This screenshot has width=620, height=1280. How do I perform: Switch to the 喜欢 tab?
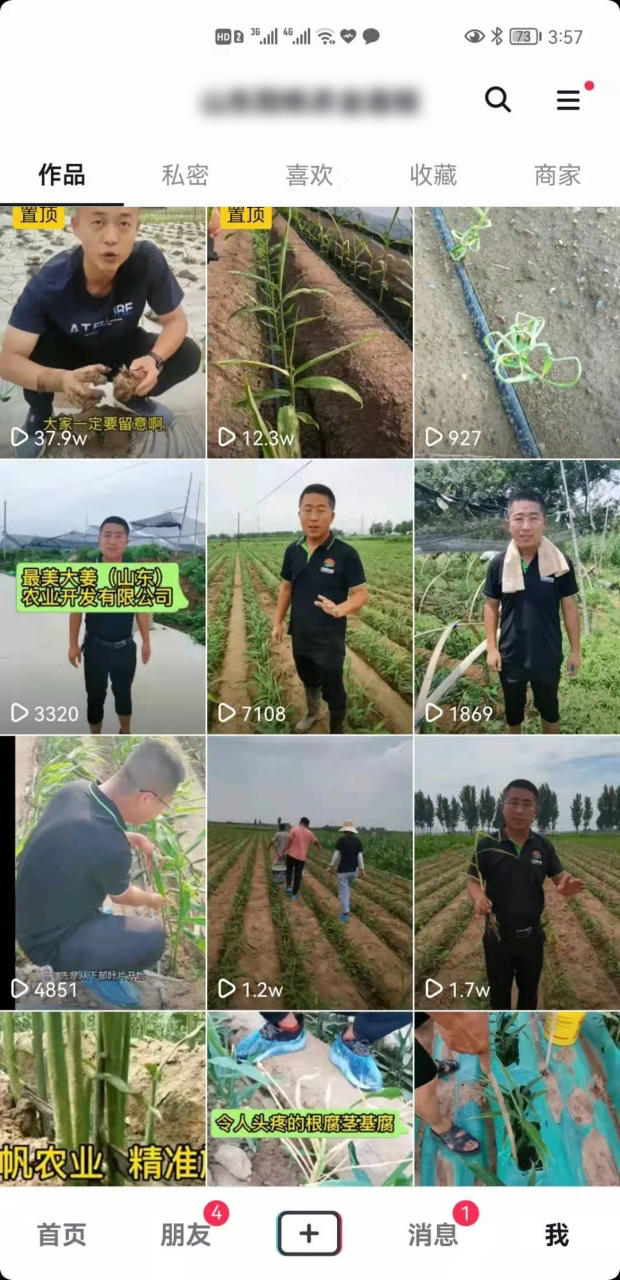[x=309, y=175]
